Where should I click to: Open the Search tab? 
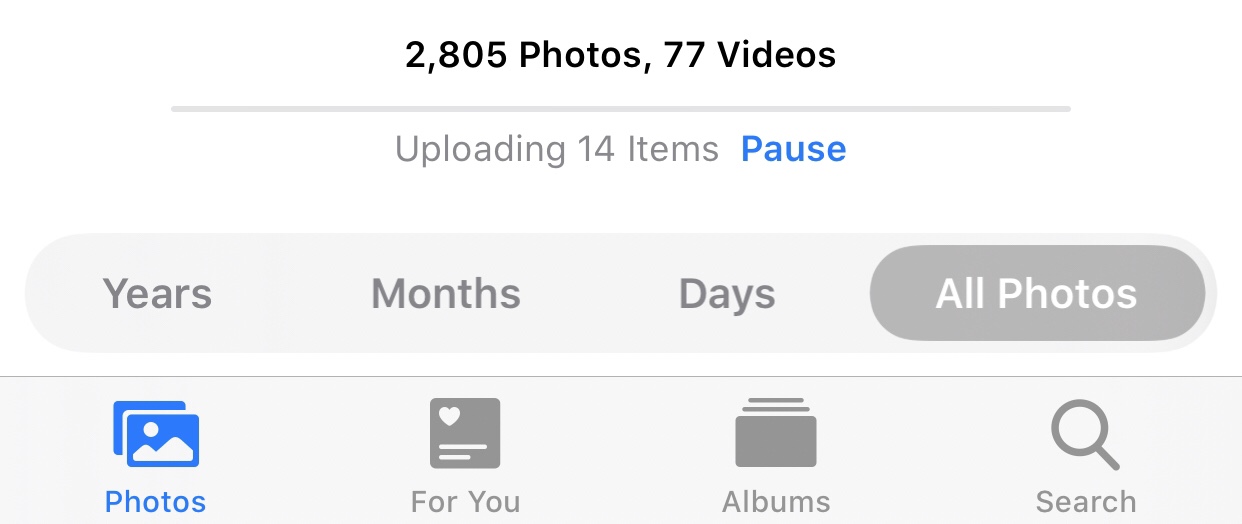click(x=1085, y=456)
